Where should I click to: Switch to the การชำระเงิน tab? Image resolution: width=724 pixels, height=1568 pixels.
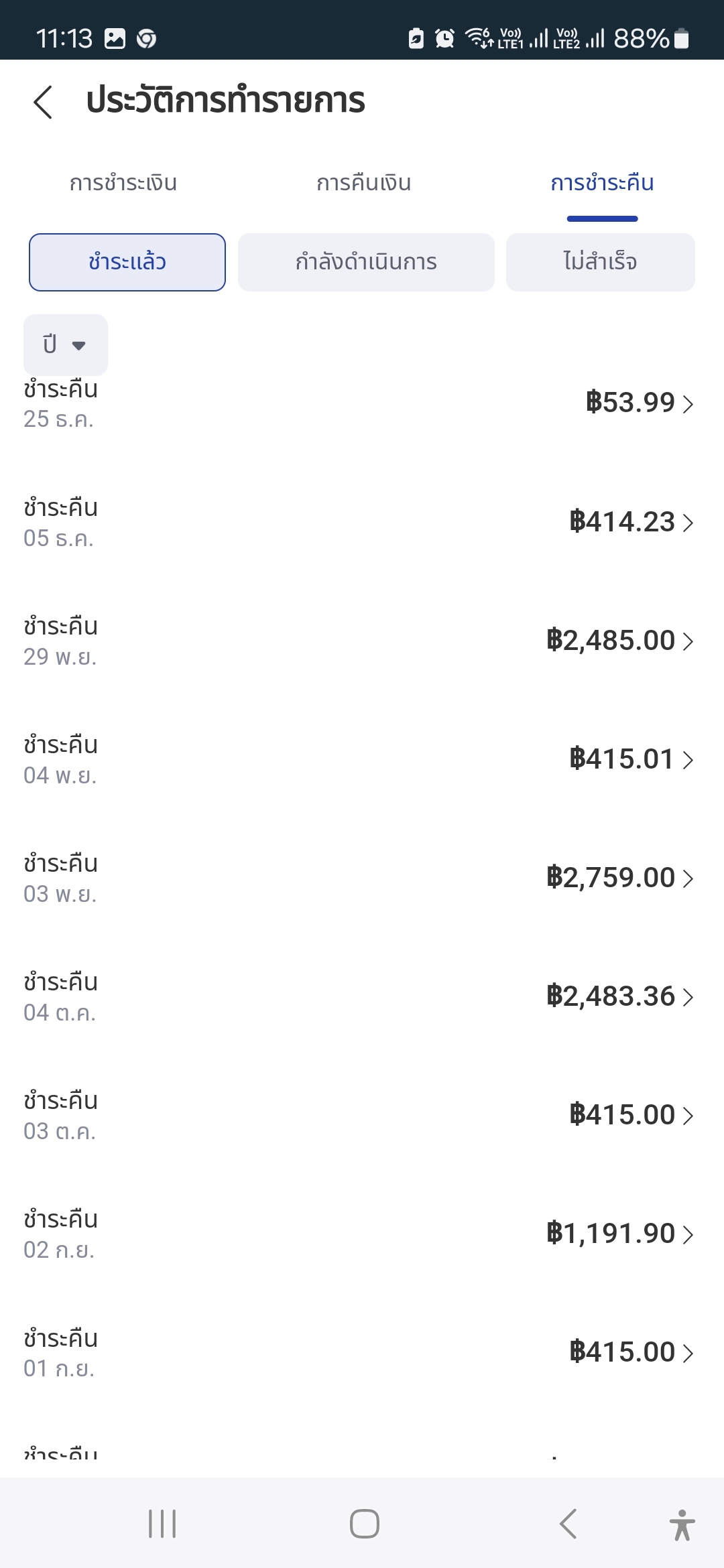tap(123, 183)
